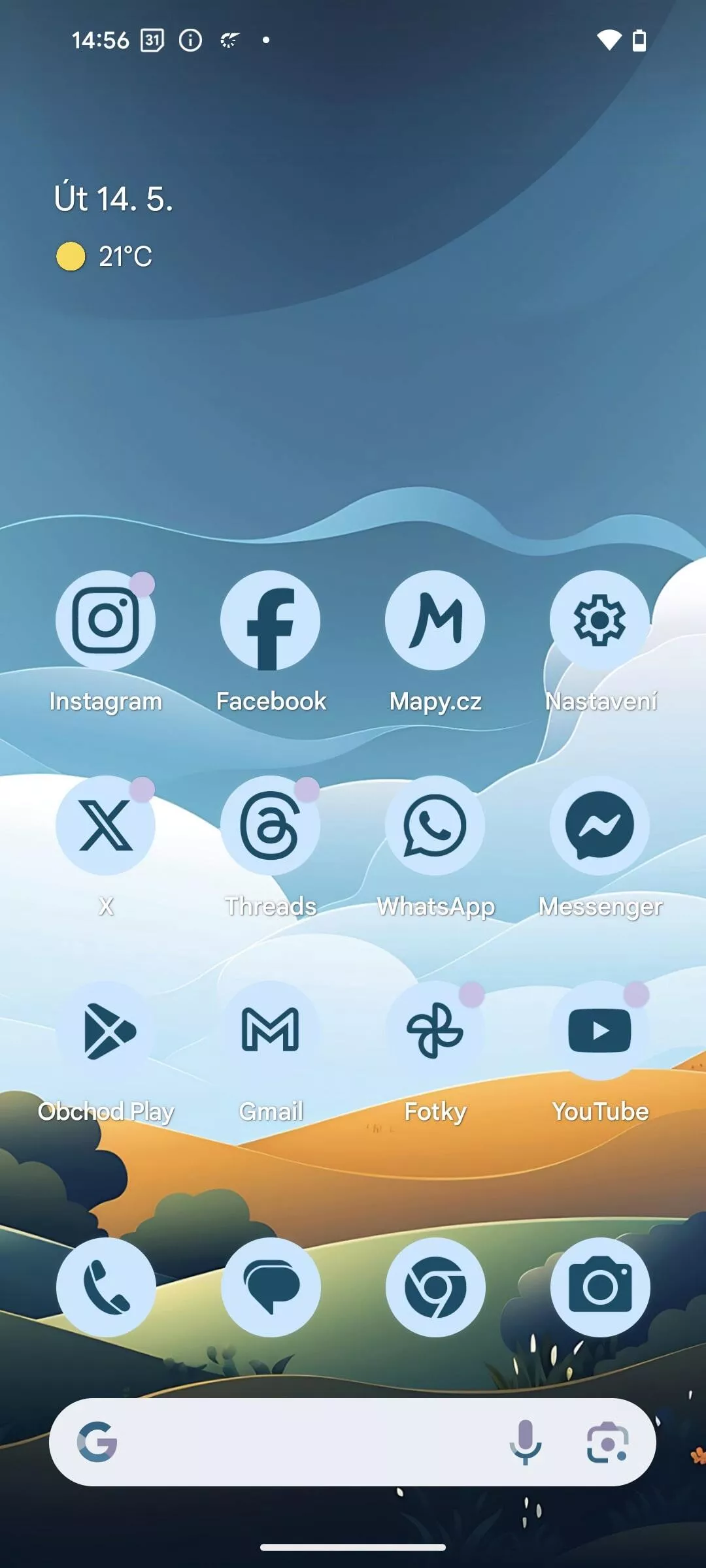
Task: Launch Messenger
Action: point(599,825)
